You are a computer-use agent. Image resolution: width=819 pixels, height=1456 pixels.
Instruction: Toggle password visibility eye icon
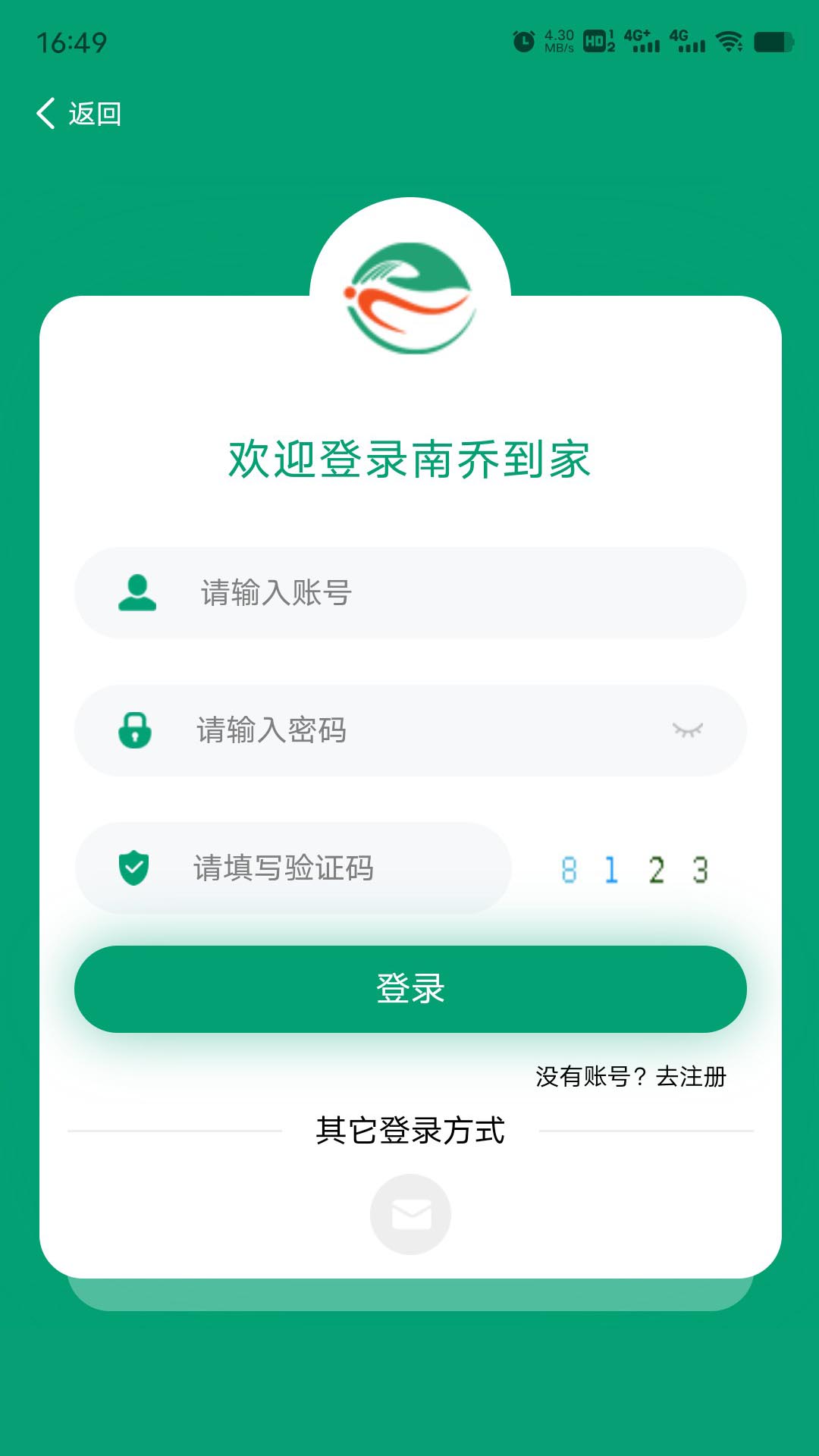pyautogui.click(x=688, y=730)
